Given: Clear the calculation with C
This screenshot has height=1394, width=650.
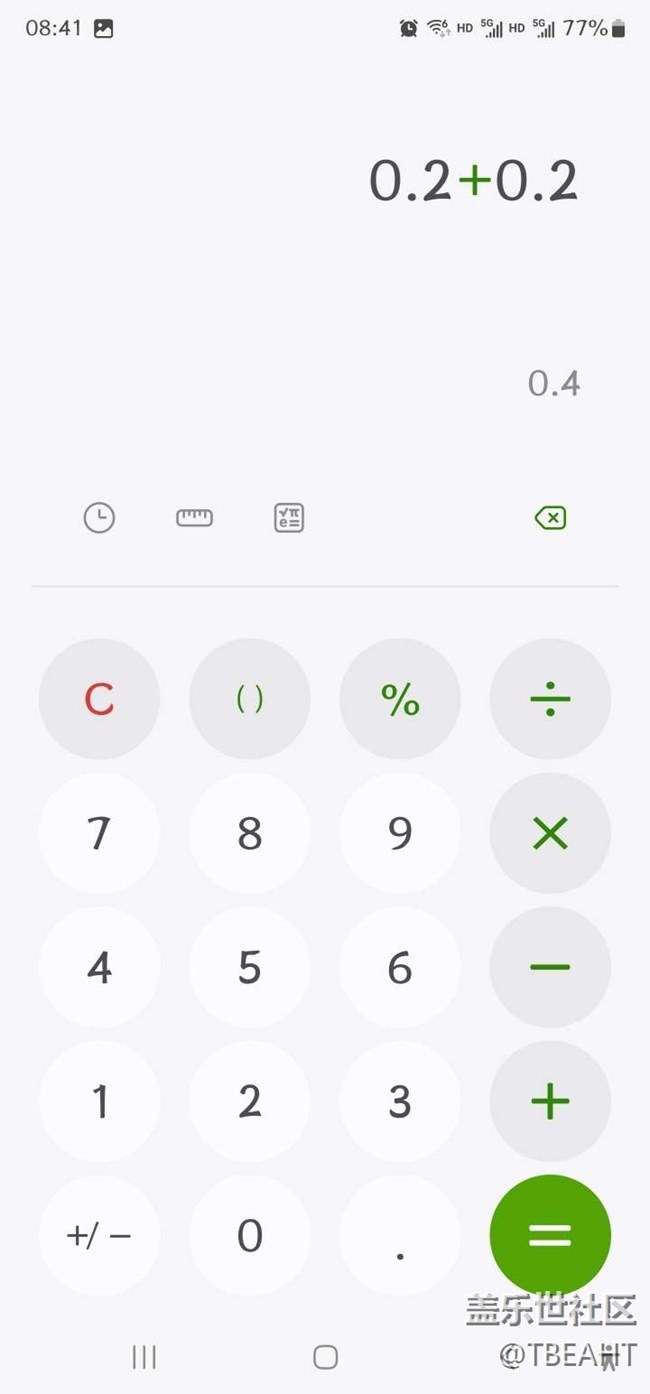Looking at the screenshot, I should pyautogui.click(x=99, y=699).
